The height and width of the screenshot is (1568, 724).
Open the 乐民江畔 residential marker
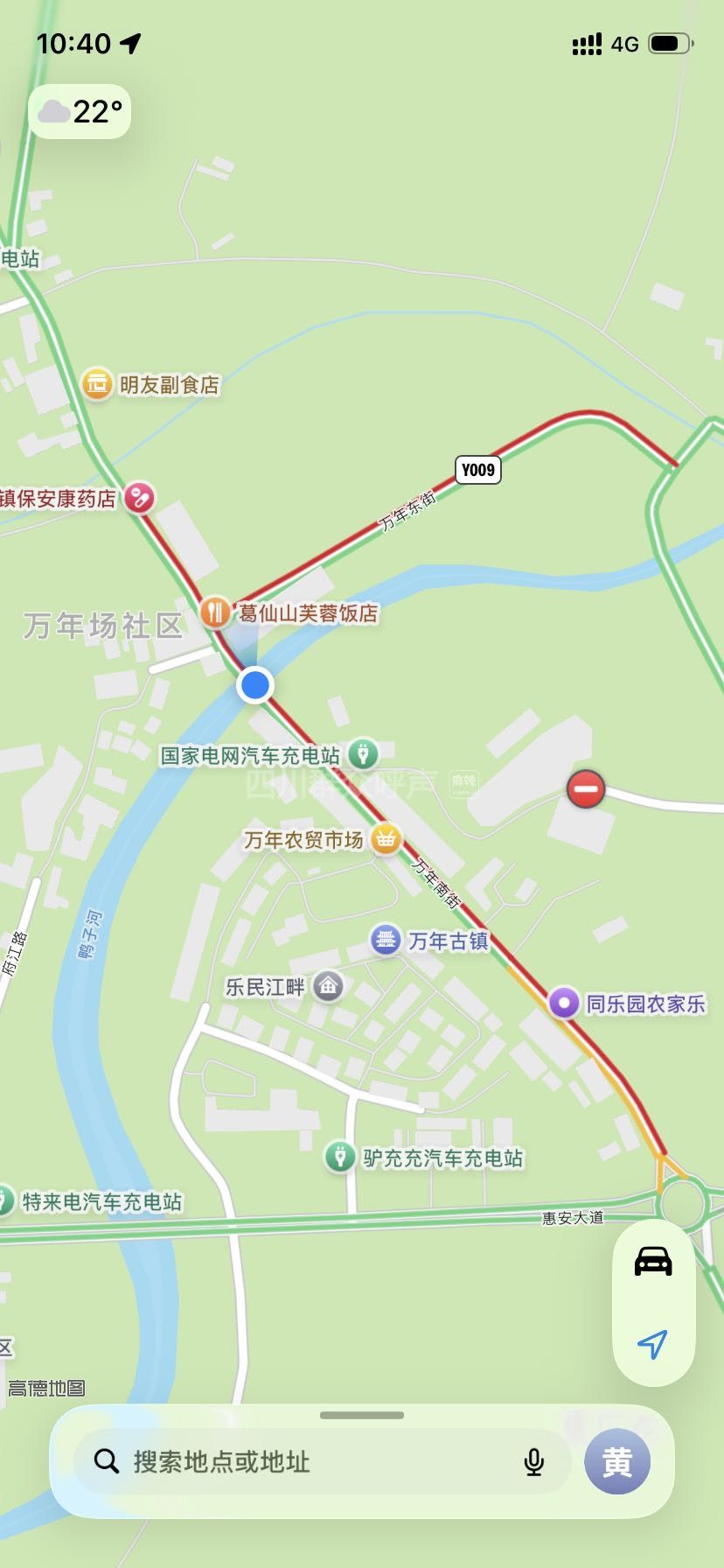tap(329, 986)
